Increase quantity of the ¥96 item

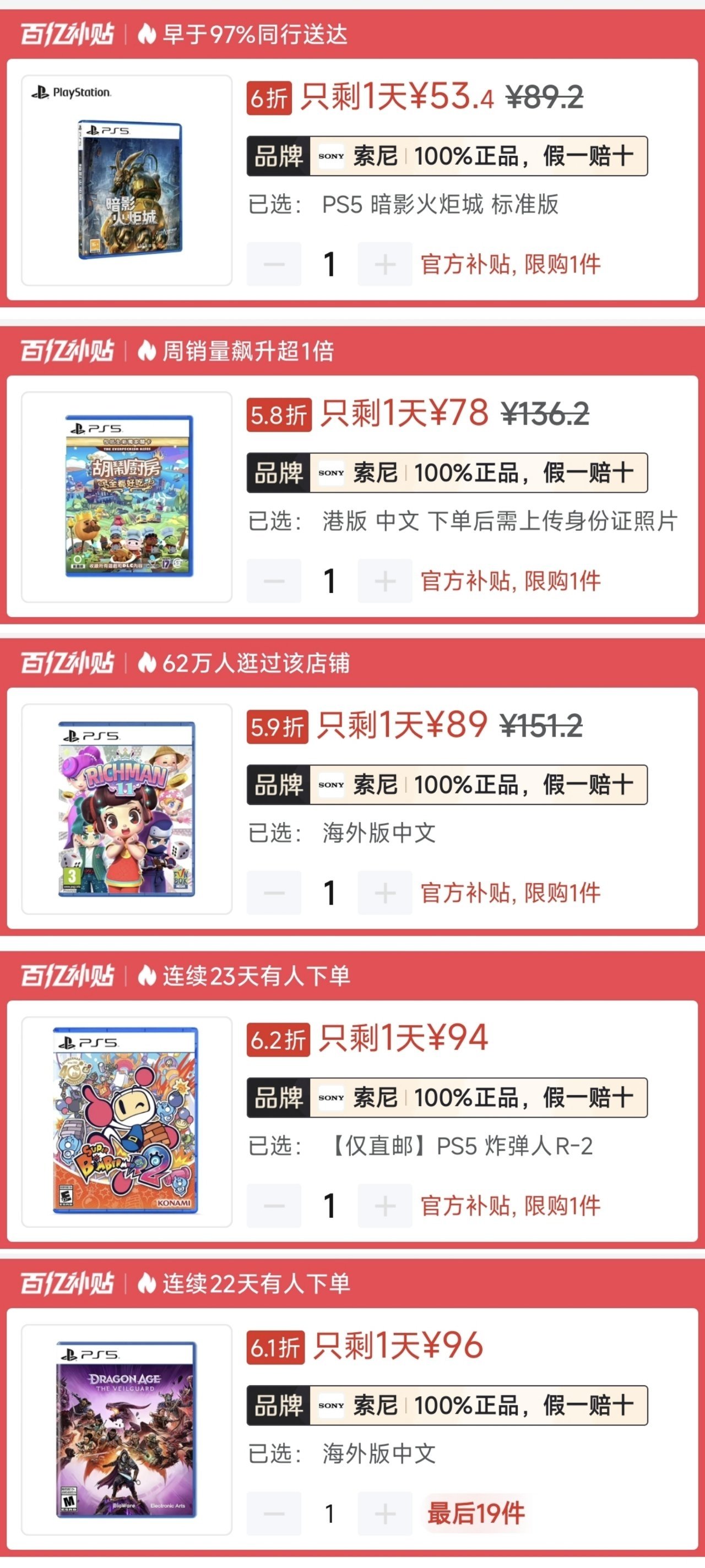[385, 1513]
